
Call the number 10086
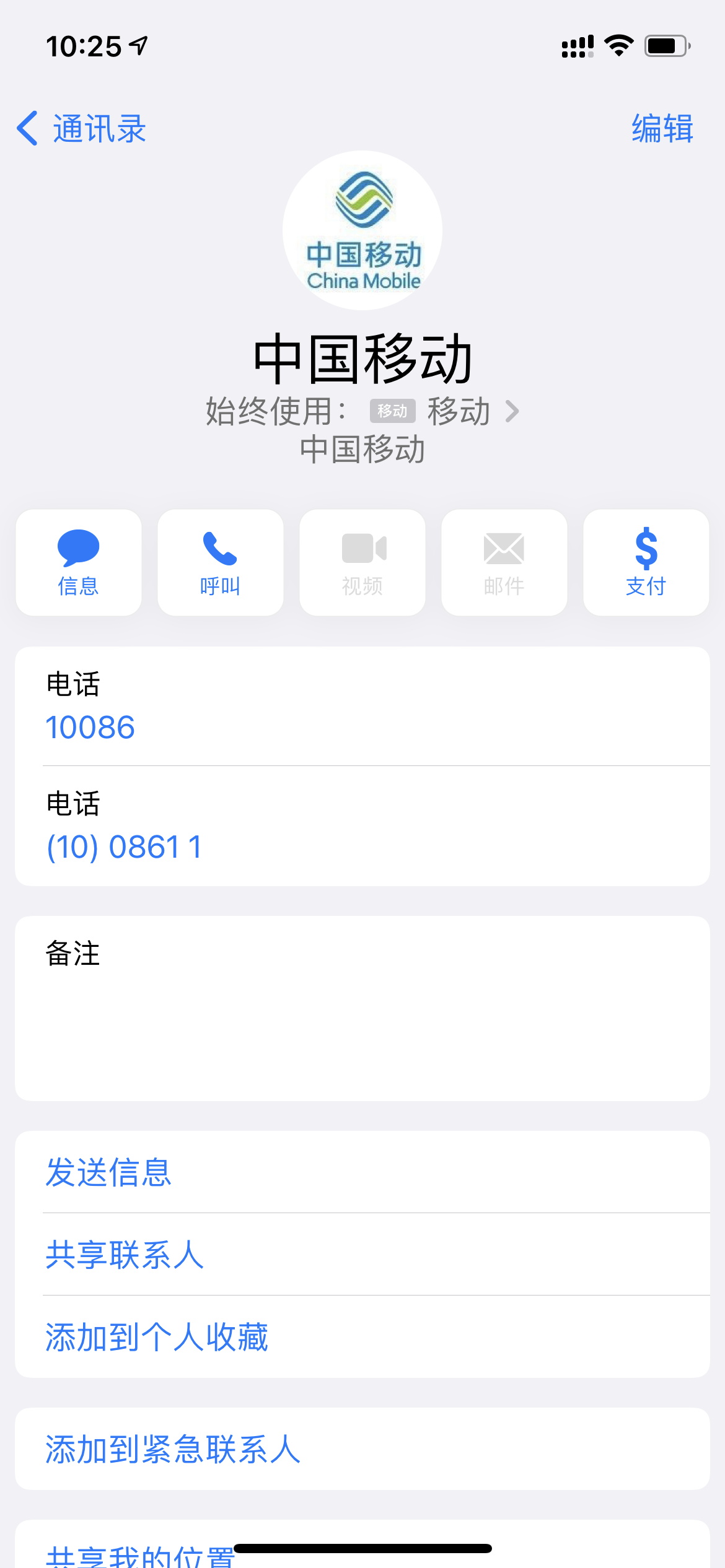coord(90,727)
